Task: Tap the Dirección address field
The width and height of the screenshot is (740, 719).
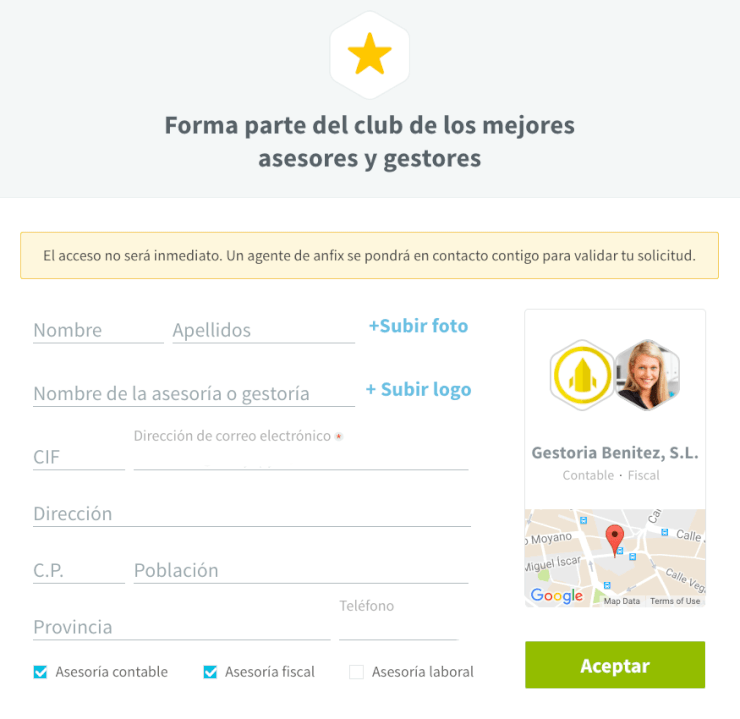Action: [251, 514]
